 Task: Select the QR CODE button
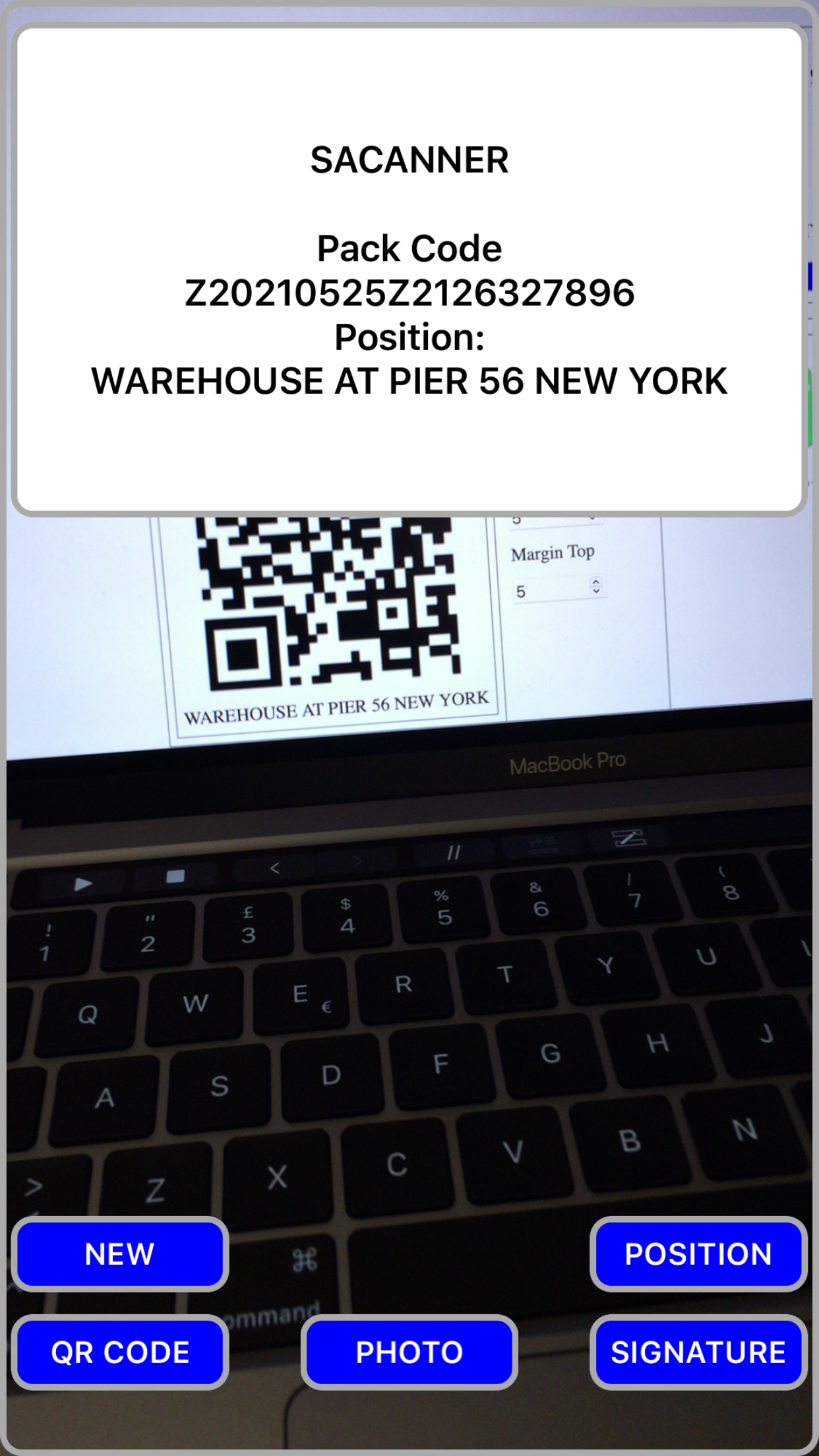click(x=120, y=1352)
